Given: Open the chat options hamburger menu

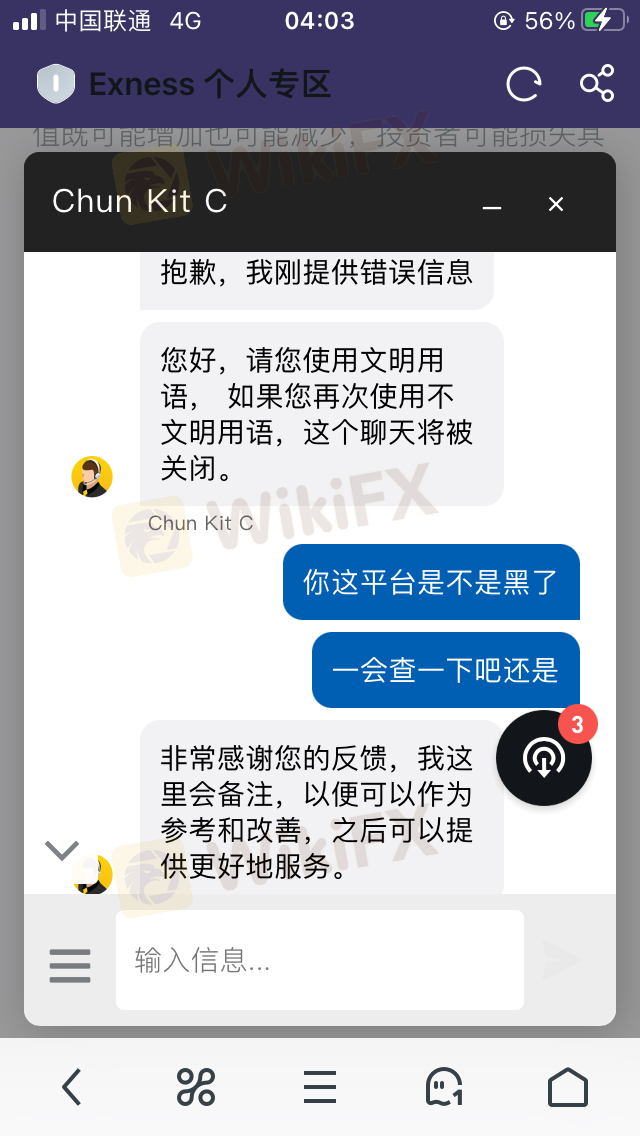Looking at the screenshot, I should pos(70,965).
